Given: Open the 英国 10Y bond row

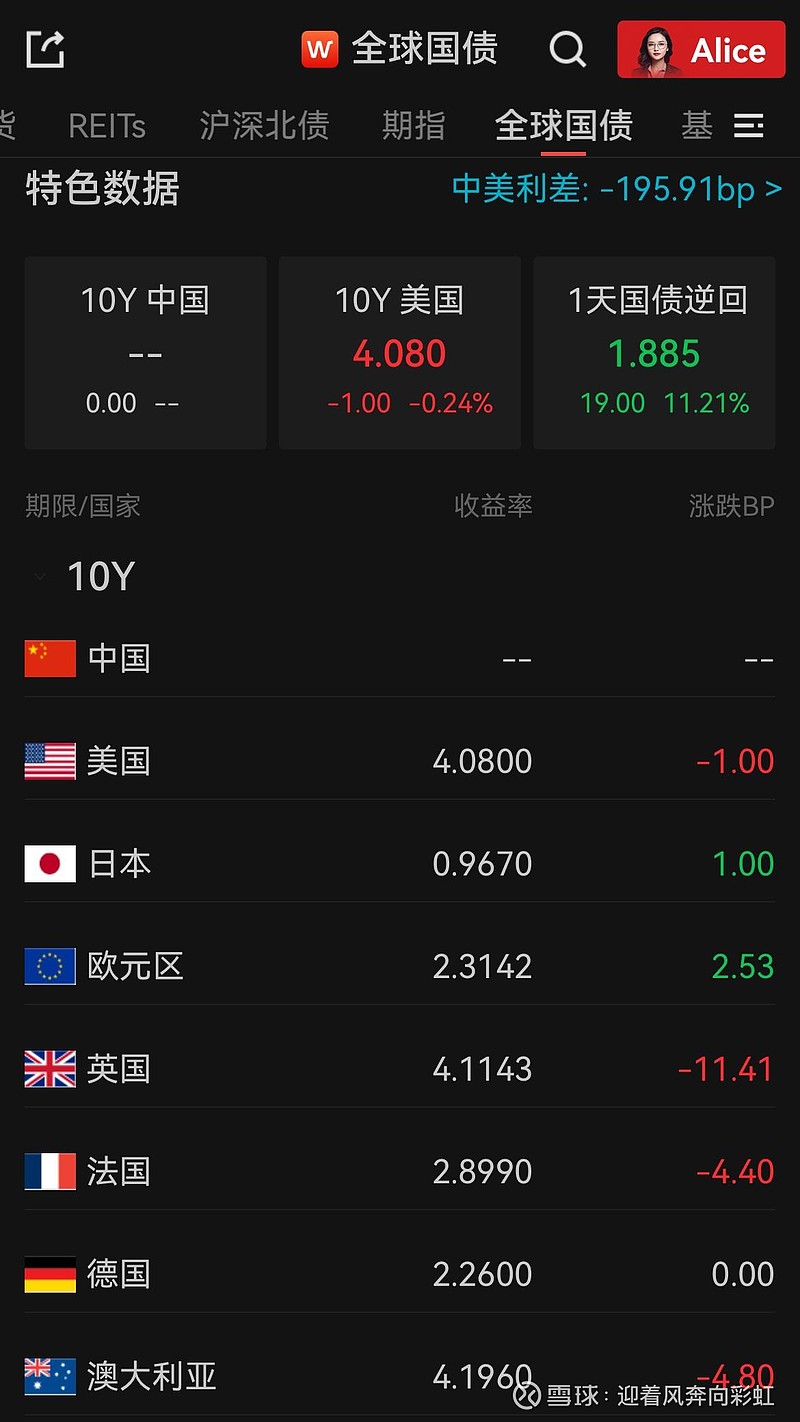Looking at the screenshot, I should [400, 1070].
